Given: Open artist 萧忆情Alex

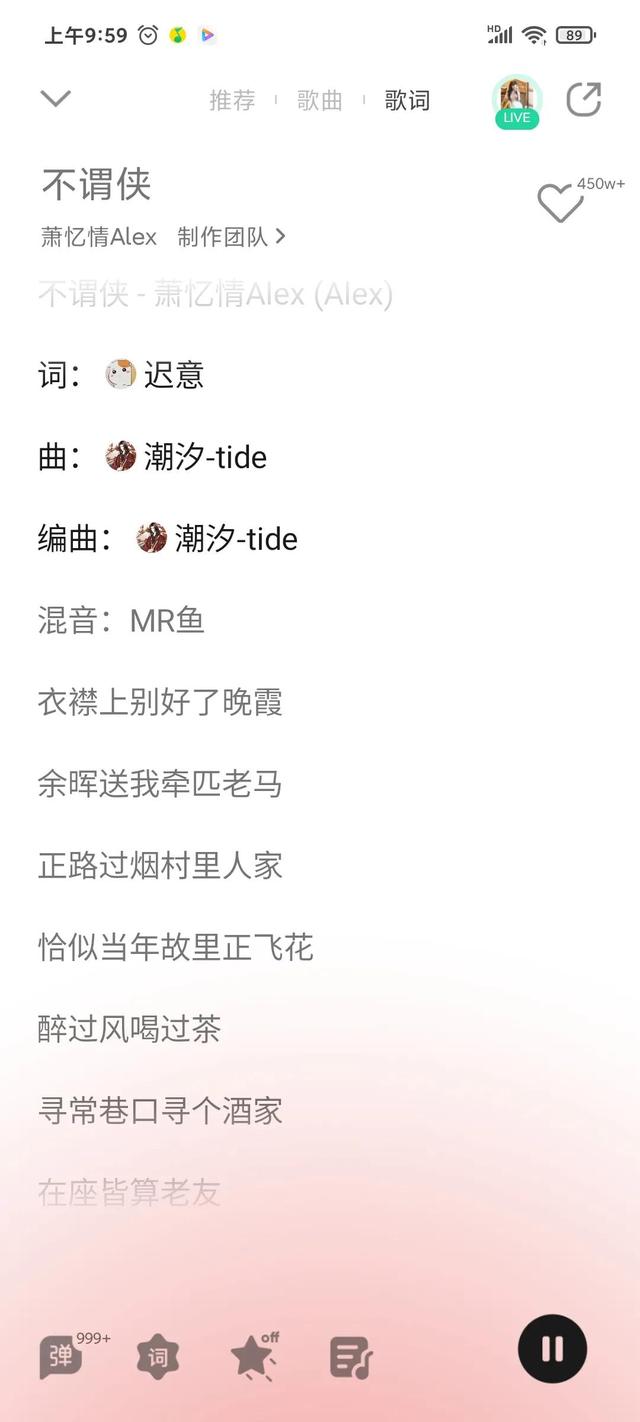Looking at the screenshot, I should coord(99,237).
